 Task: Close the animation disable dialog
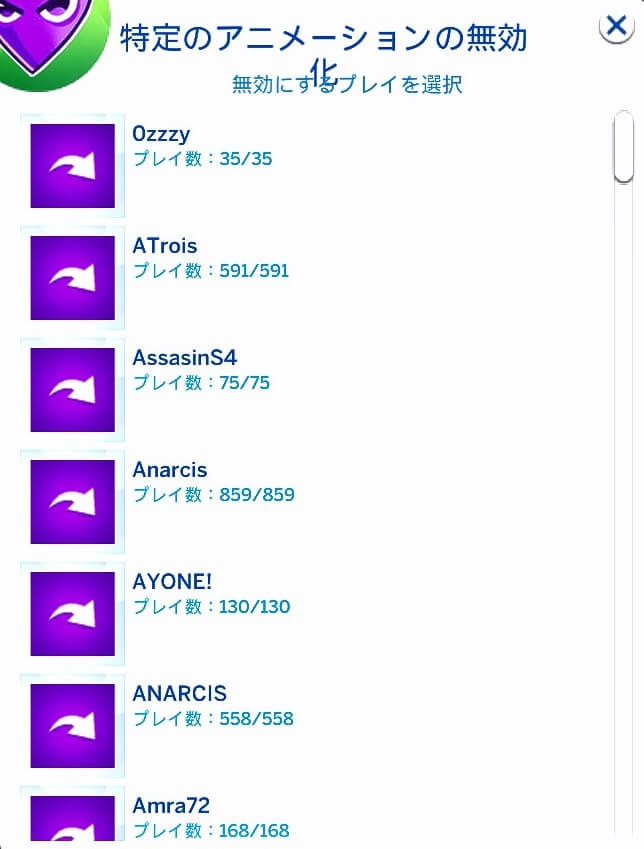click(618, 27)
